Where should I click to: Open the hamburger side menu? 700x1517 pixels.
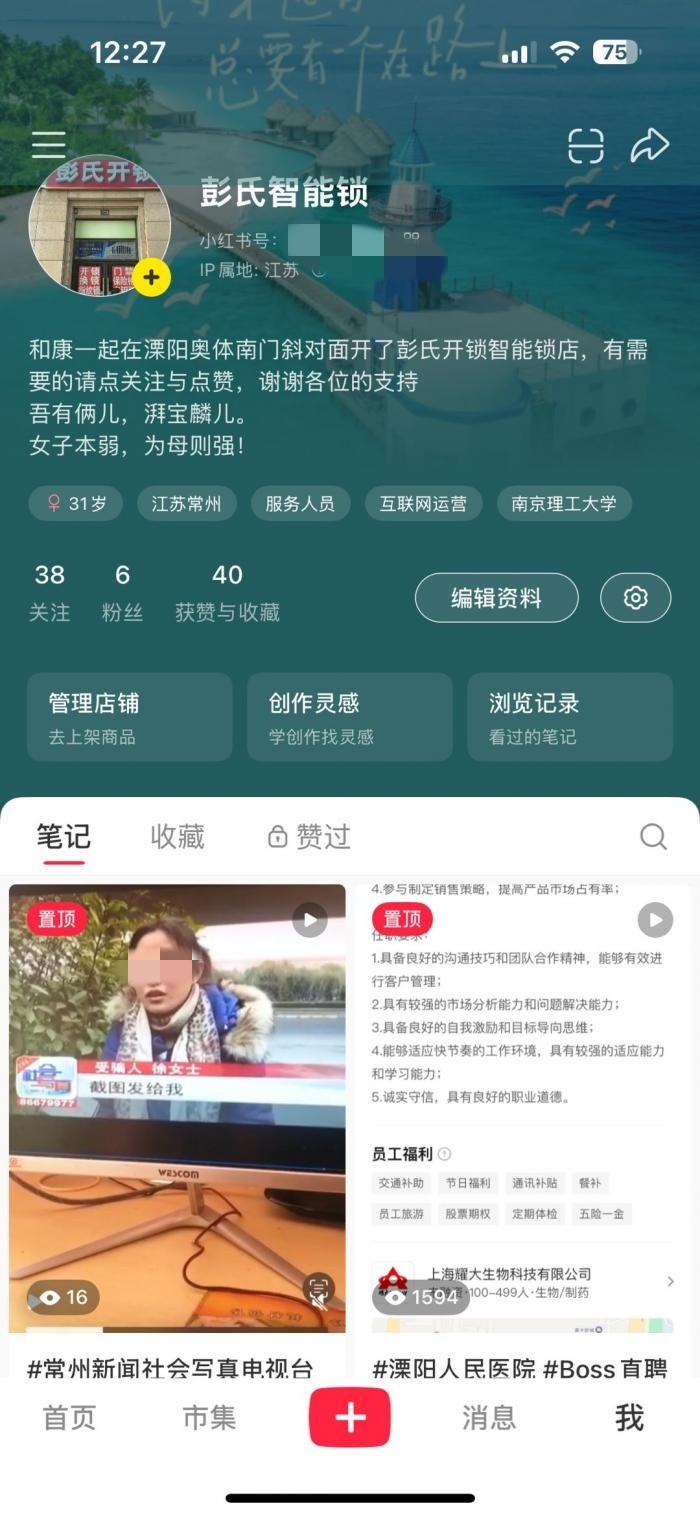click(x=48, y=146)
